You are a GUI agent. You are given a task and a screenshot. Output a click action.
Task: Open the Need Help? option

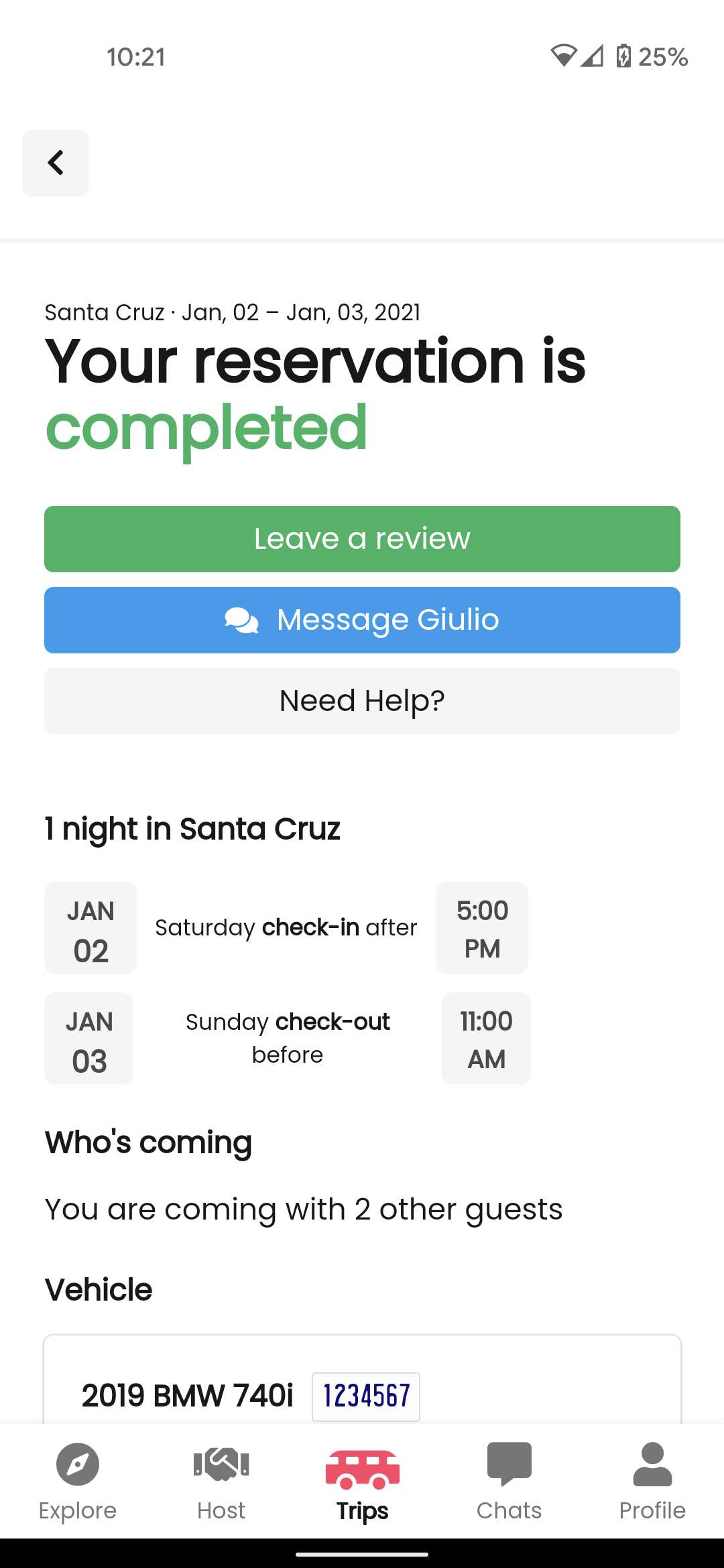(362, 701)
